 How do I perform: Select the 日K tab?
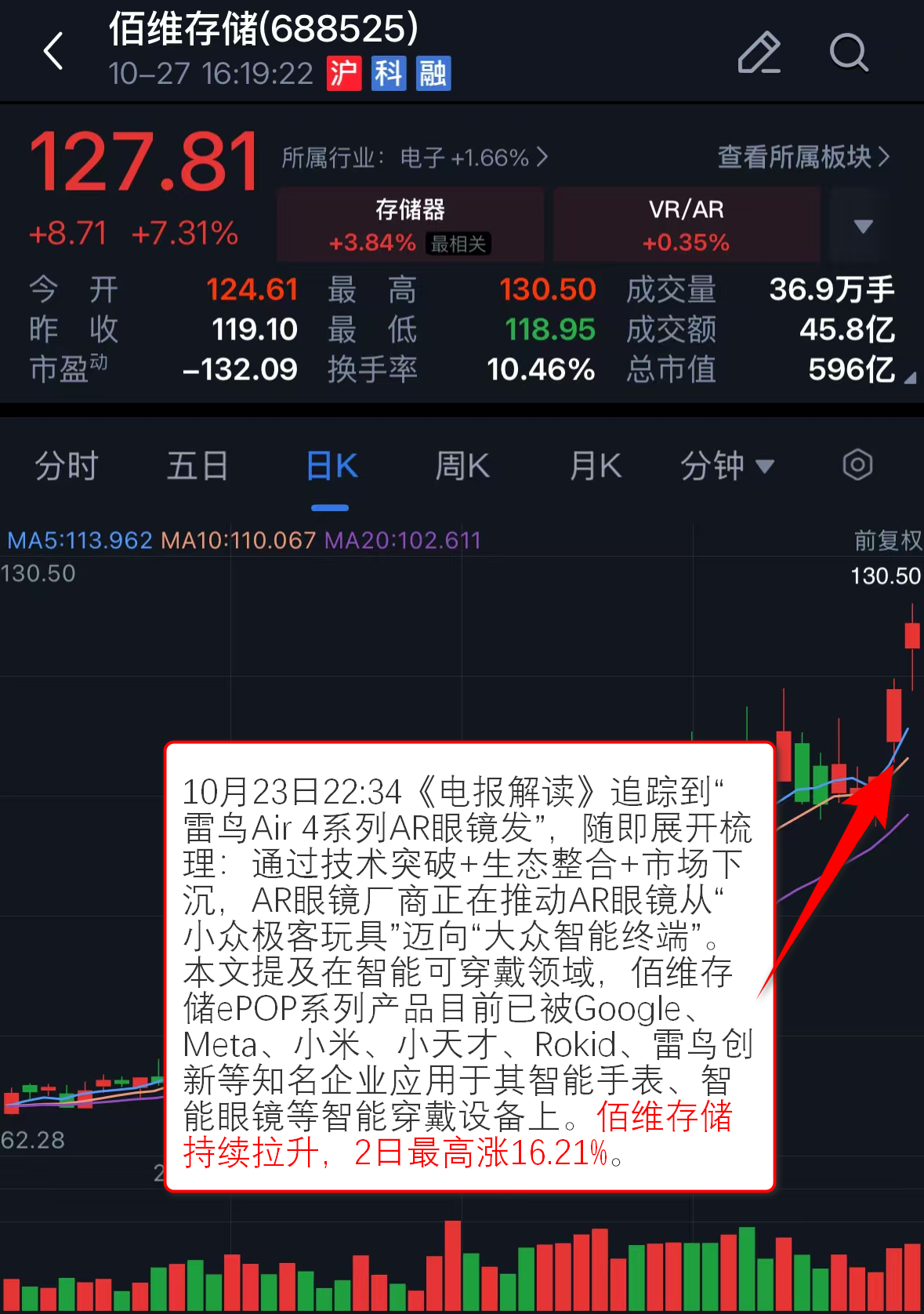(332, 466)
